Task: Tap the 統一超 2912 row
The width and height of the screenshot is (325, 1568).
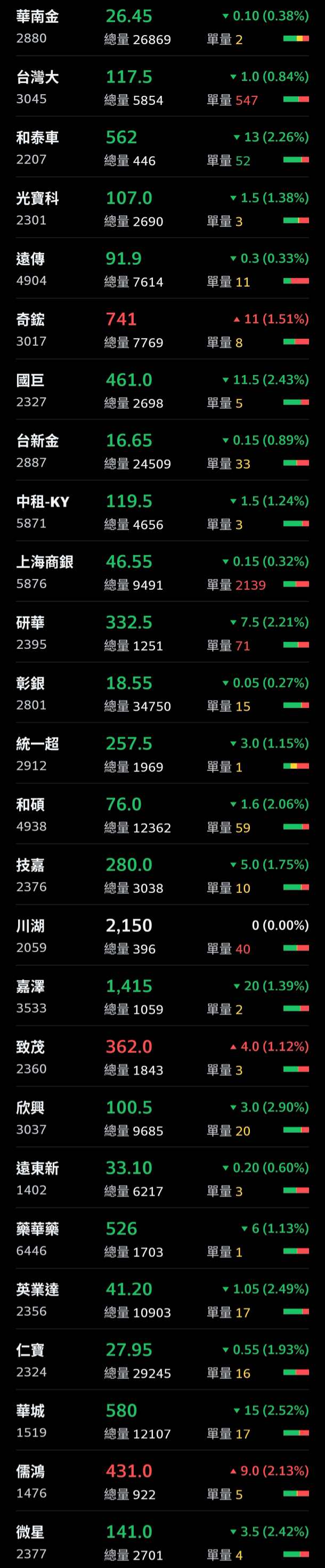Action: [162, 754]
